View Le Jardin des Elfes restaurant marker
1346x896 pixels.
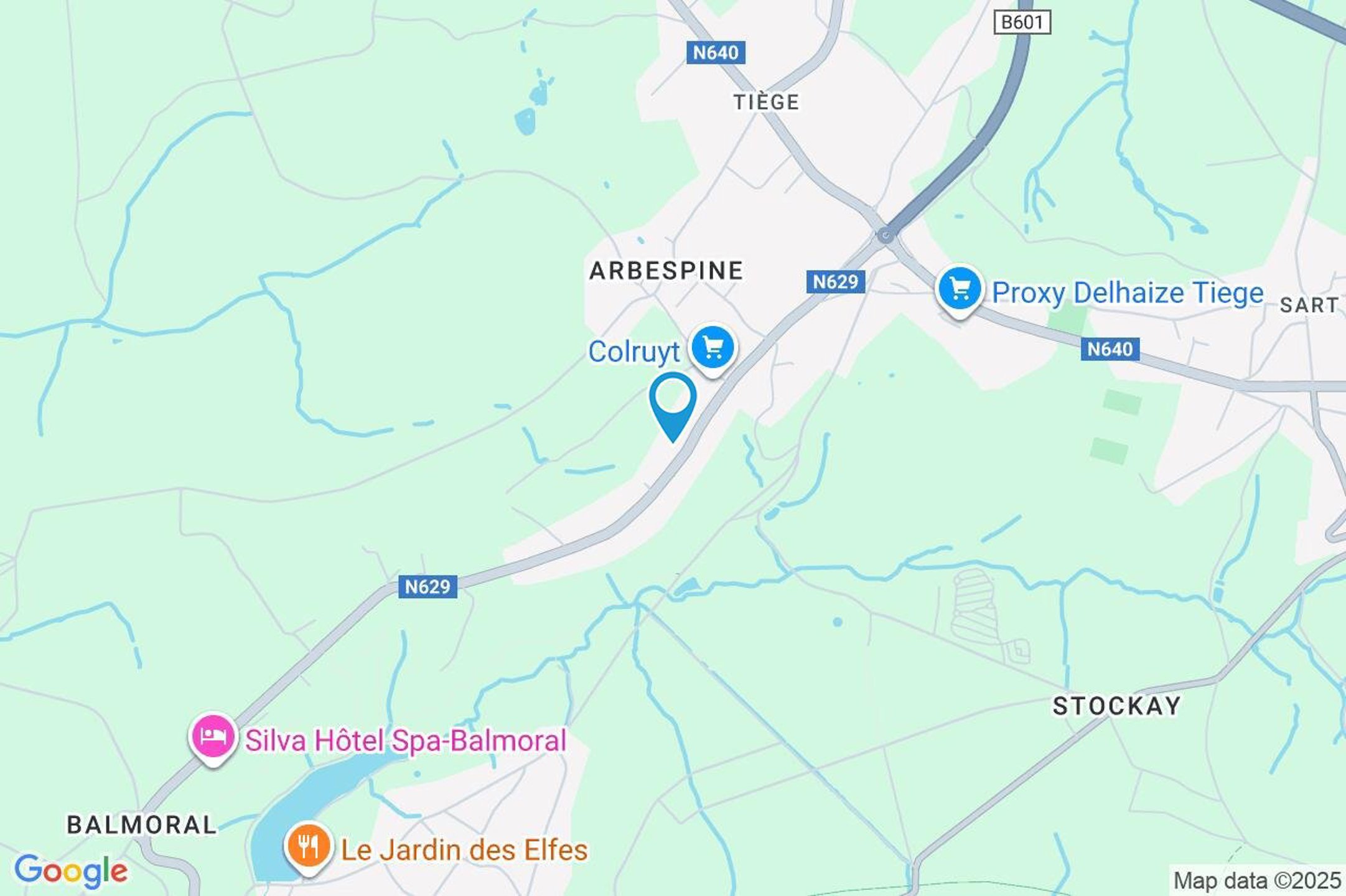pos(308,846)
